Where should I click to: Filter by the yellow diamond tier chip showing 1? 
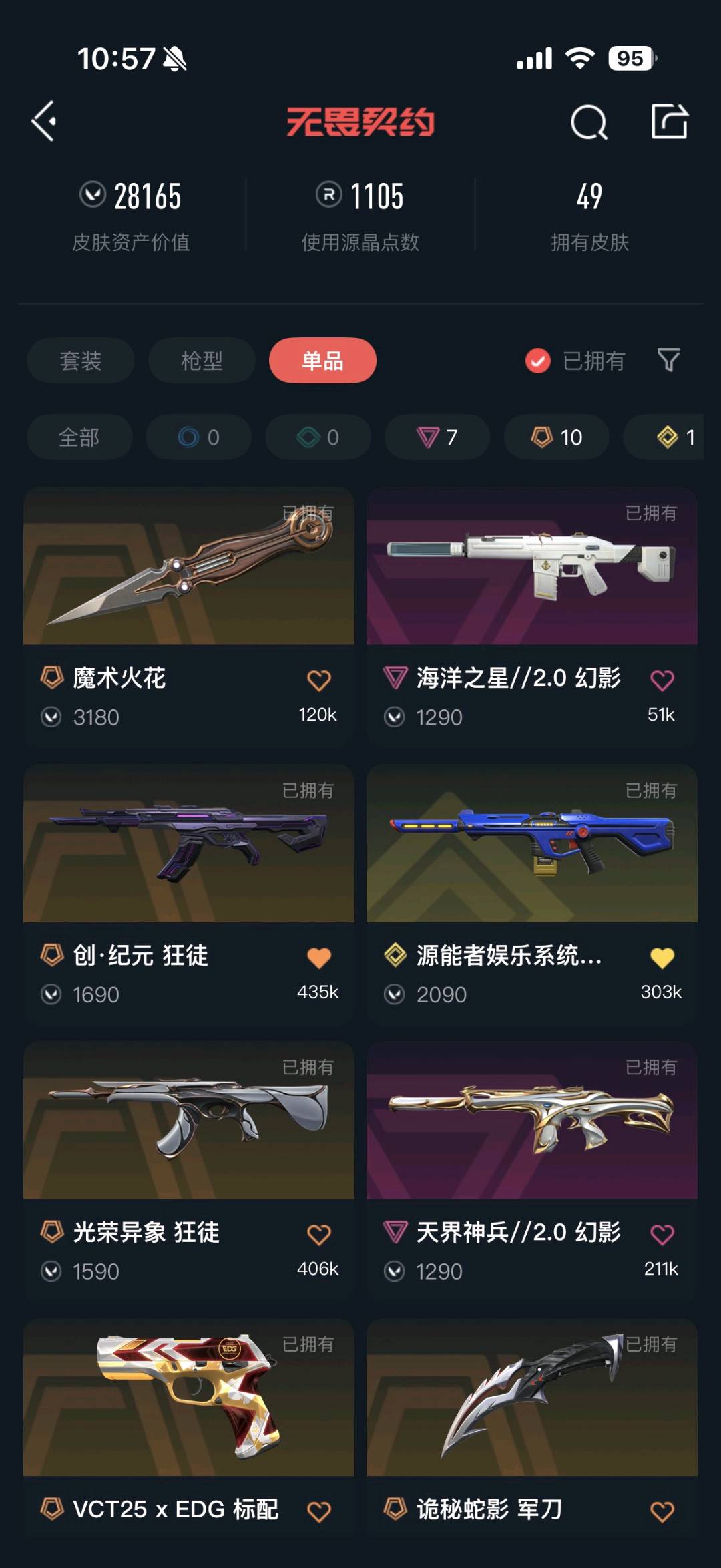674,437
